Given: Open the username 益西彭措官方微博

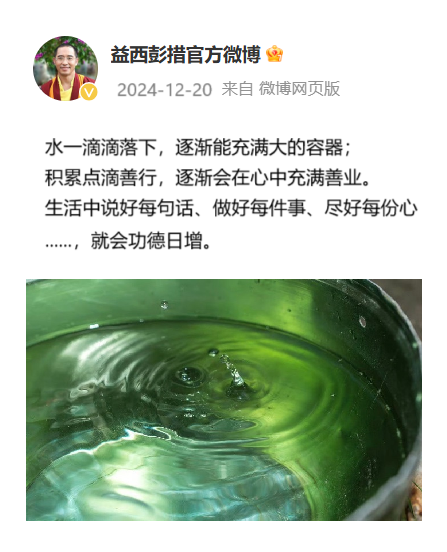Looking at the screenshot, I should [x=185, y=55].
